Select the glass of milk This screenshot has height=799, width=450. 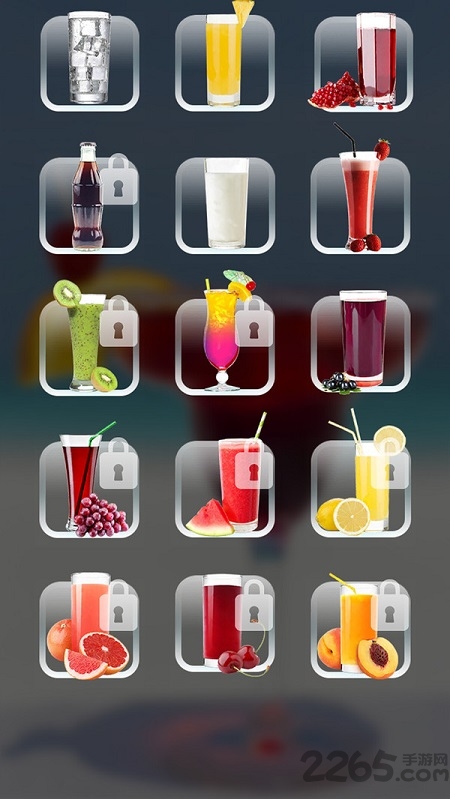click(x=225, y=205)
